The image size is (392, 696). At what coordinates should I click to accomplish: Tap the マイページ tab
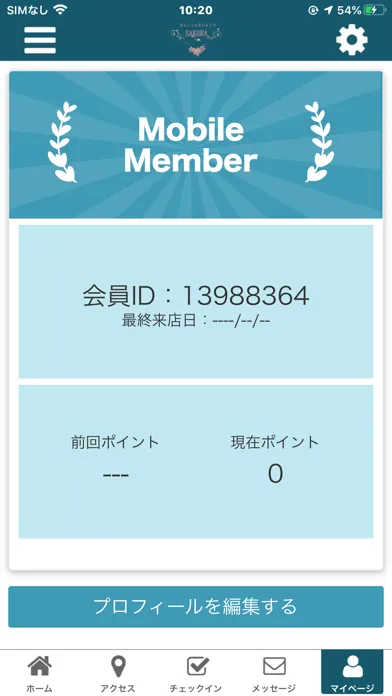click(x=352, y=672)
